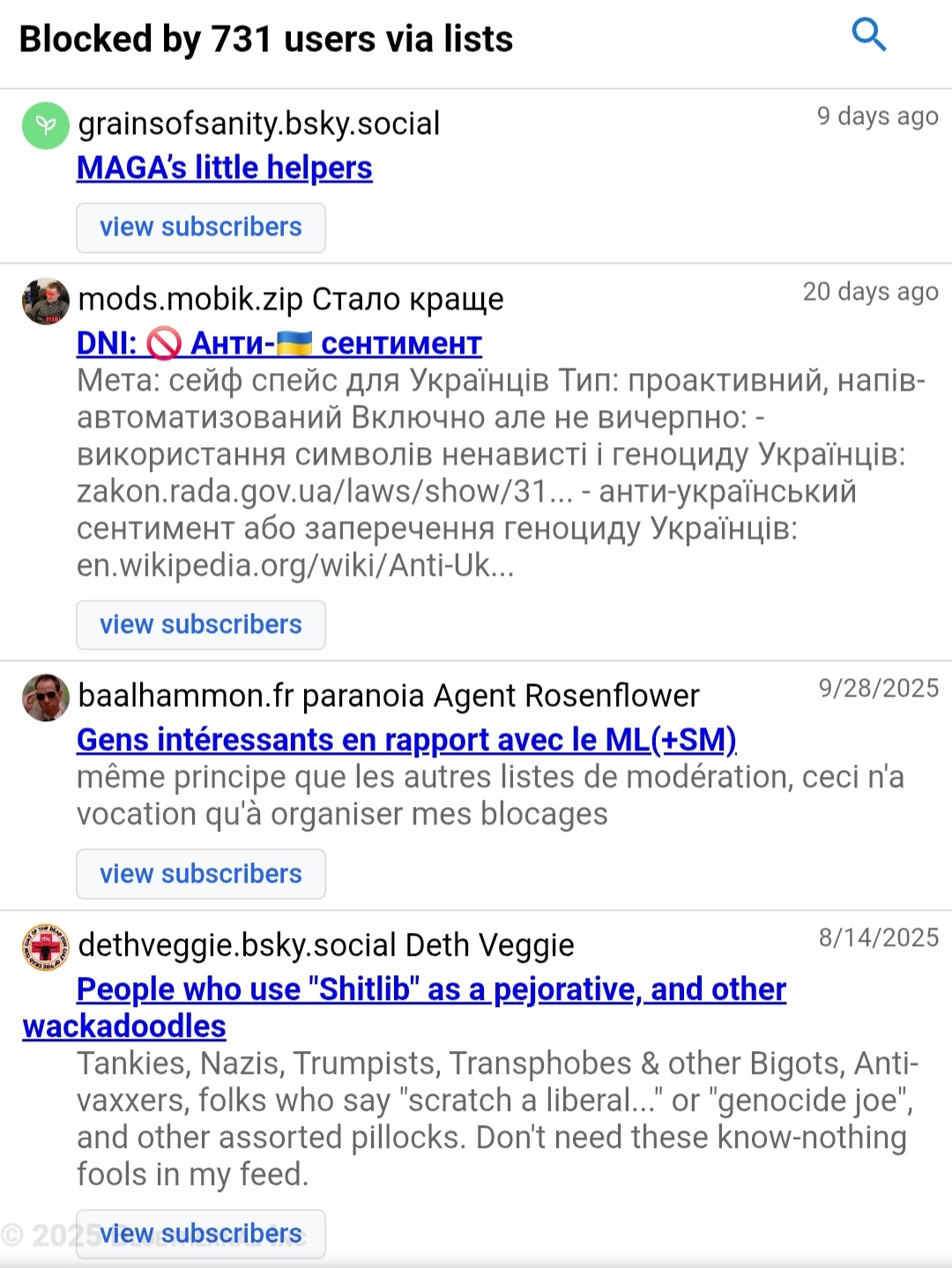Viewport: 952px width, 1268px height.
Task: Tap the grainsofsanity.bsky.social avatar
Action: tap(46, 125)
